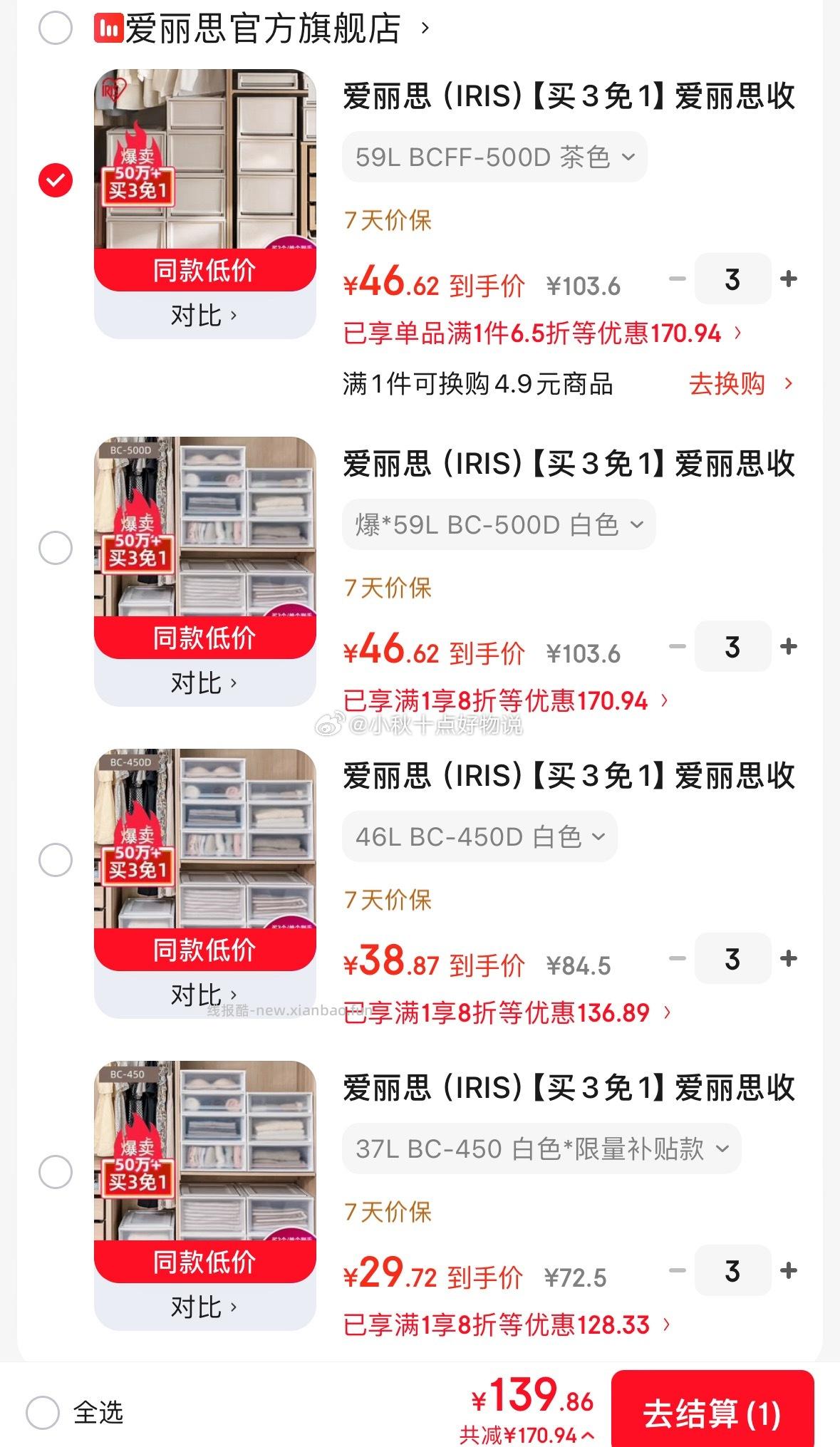Open the 59L BCFF-500D 茶色 variant dropdown
840x1447 pixels.
pyautogui.click(x=494, y=157)
